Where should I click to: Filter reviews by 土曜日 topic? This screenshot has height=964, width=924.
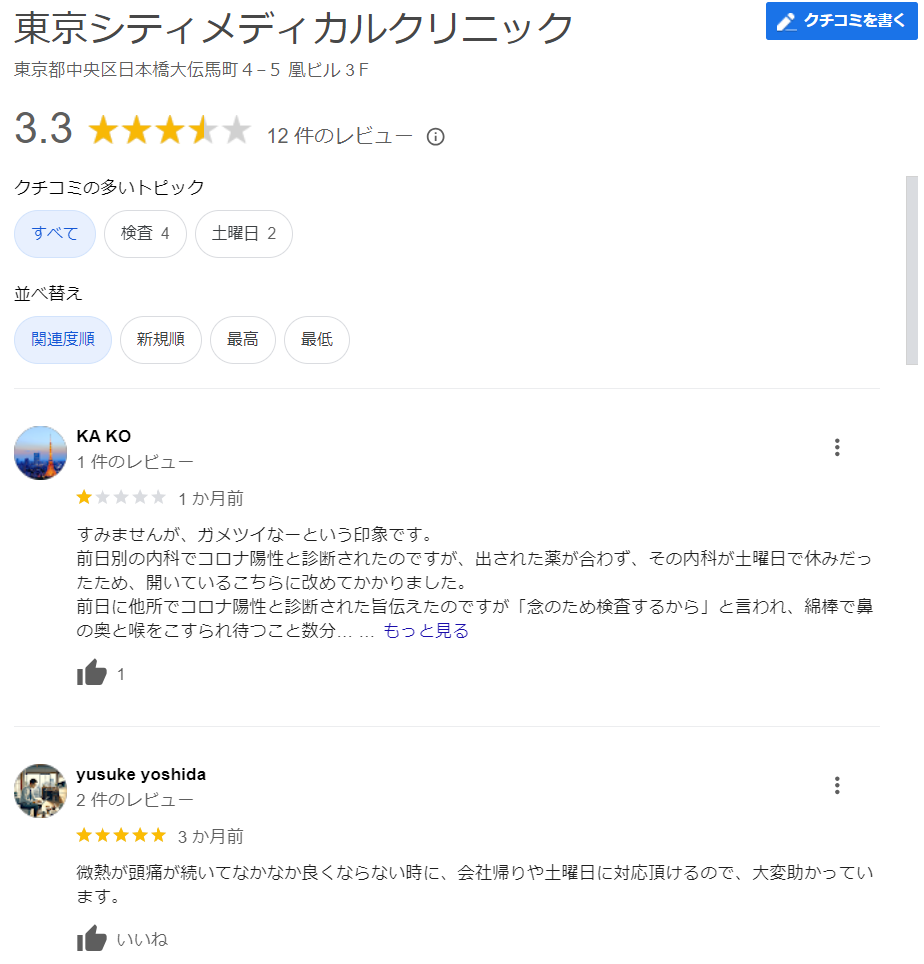[243, 234]
